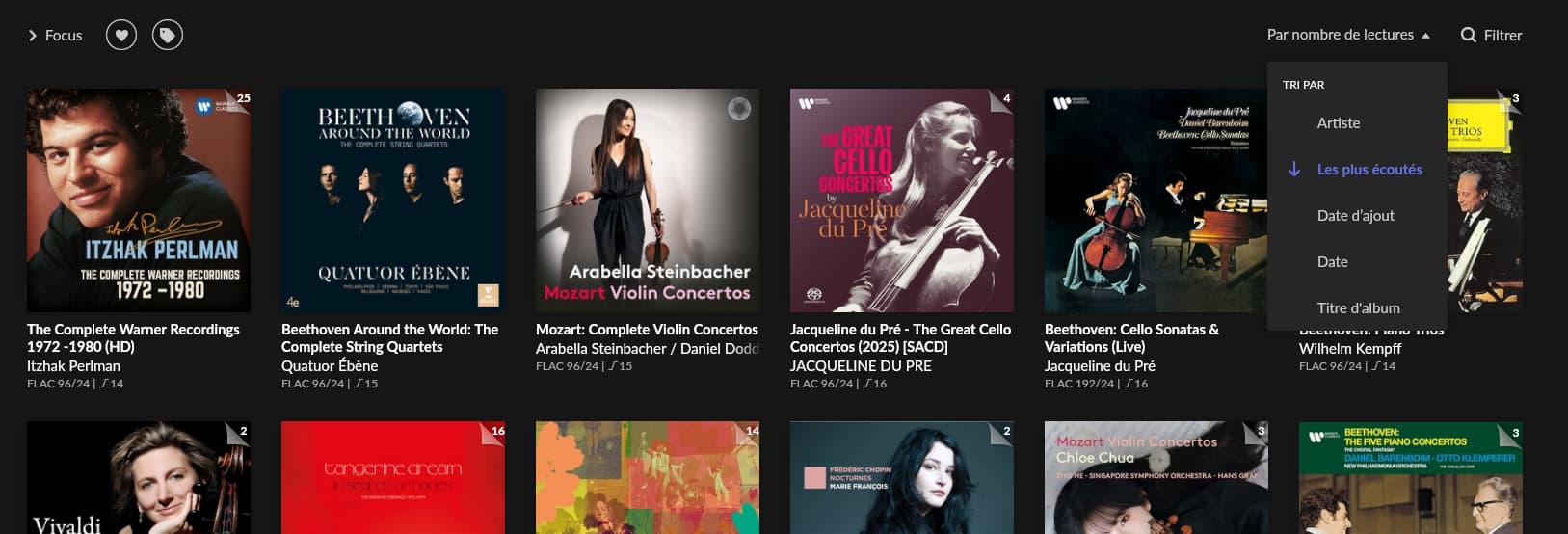Viewport: 1568px width, 534px height.
Task: Open The Great Cello Concertos album
Action: [902, 200]
